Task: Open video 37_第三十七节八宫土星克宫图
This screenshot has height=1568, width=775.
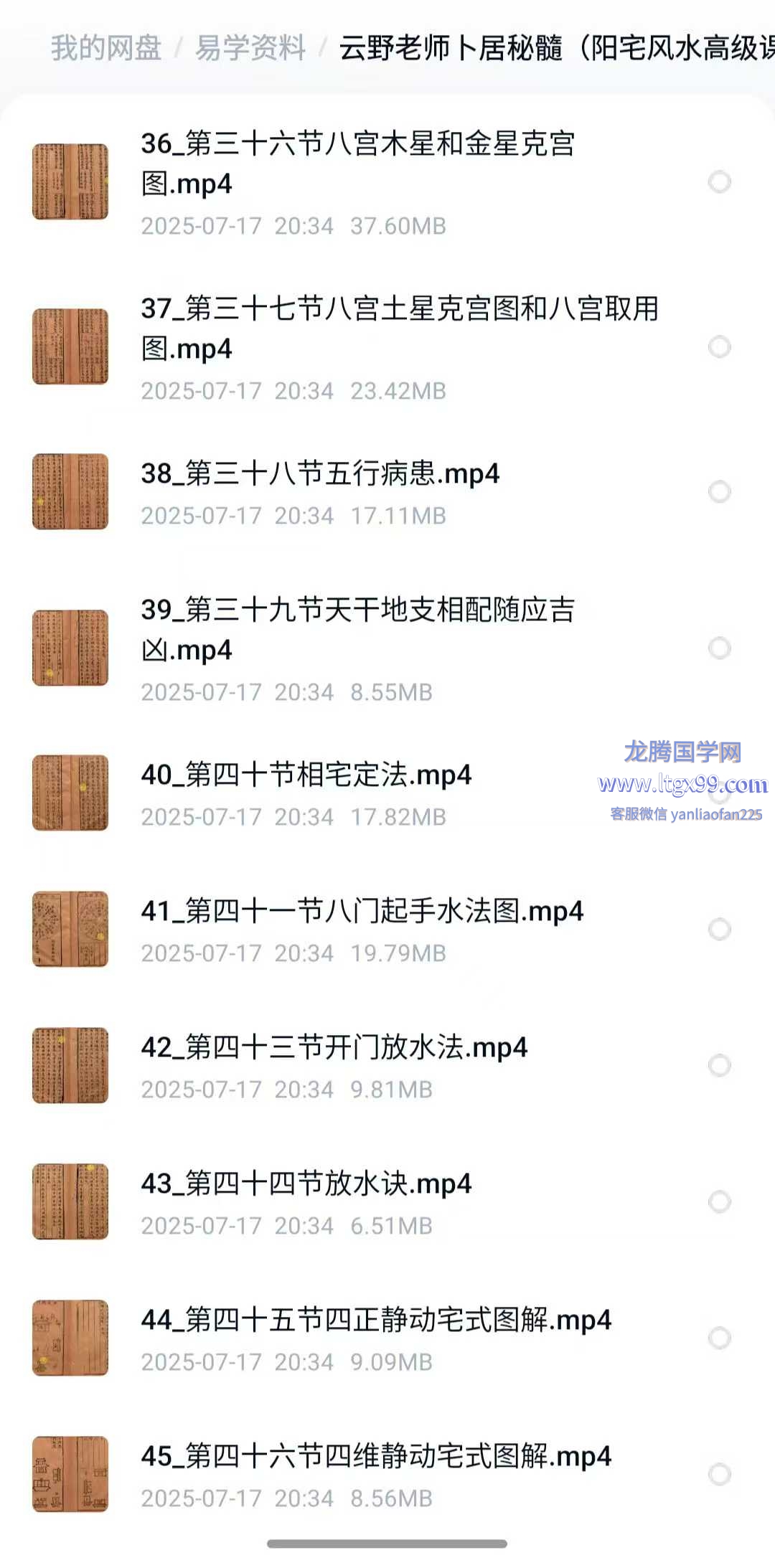Action: click(399, 329)
